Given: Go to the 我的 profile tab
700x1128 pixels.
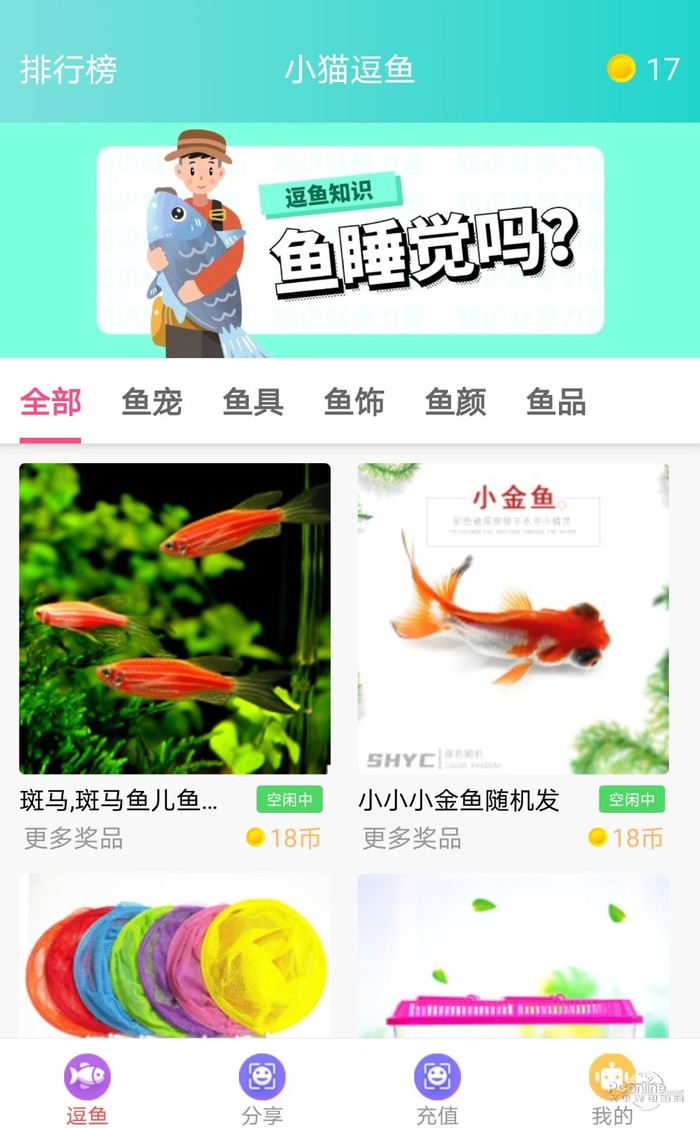Looking at the screenshot, I should (x=612, y=1088).
